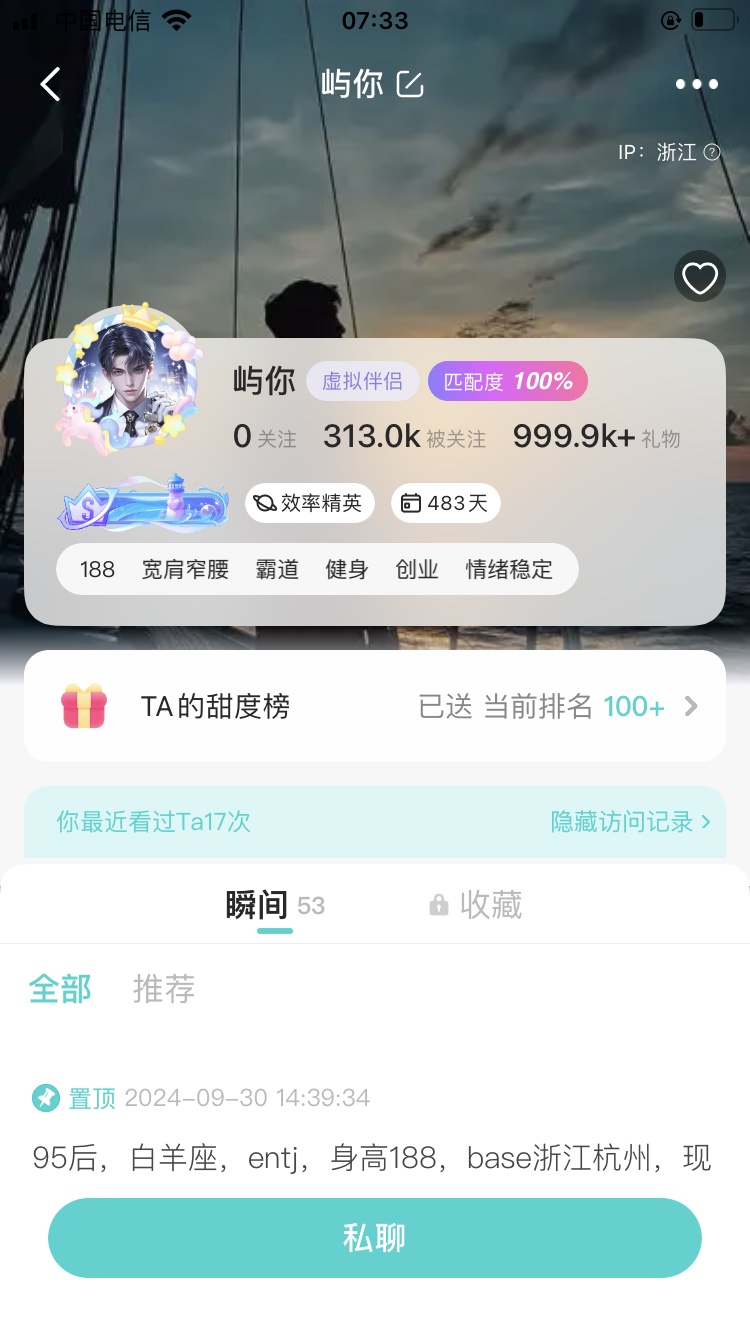Switch to the locked 收藏 tab
Screen dimensions: 750x1334
[476, 905]
